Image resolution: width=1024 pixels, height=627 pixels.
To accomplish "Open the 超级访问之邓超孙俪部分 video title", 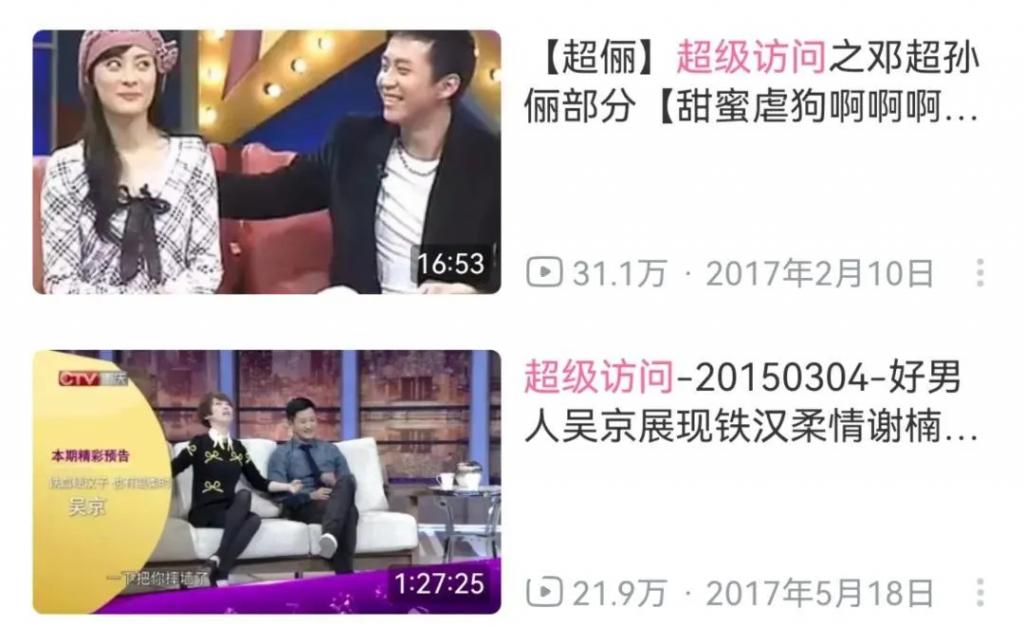I will coord(752,82).
